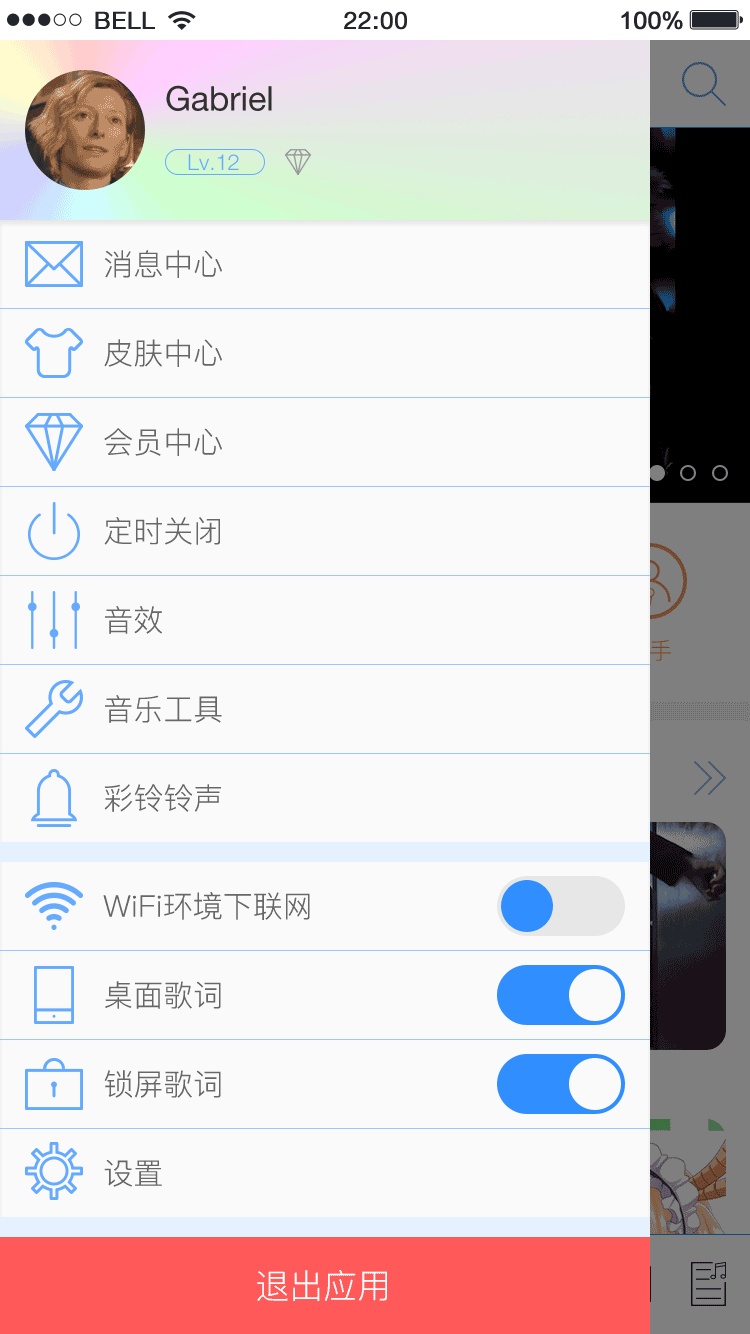Open 音效 sound effects

(x=134, y=621)
